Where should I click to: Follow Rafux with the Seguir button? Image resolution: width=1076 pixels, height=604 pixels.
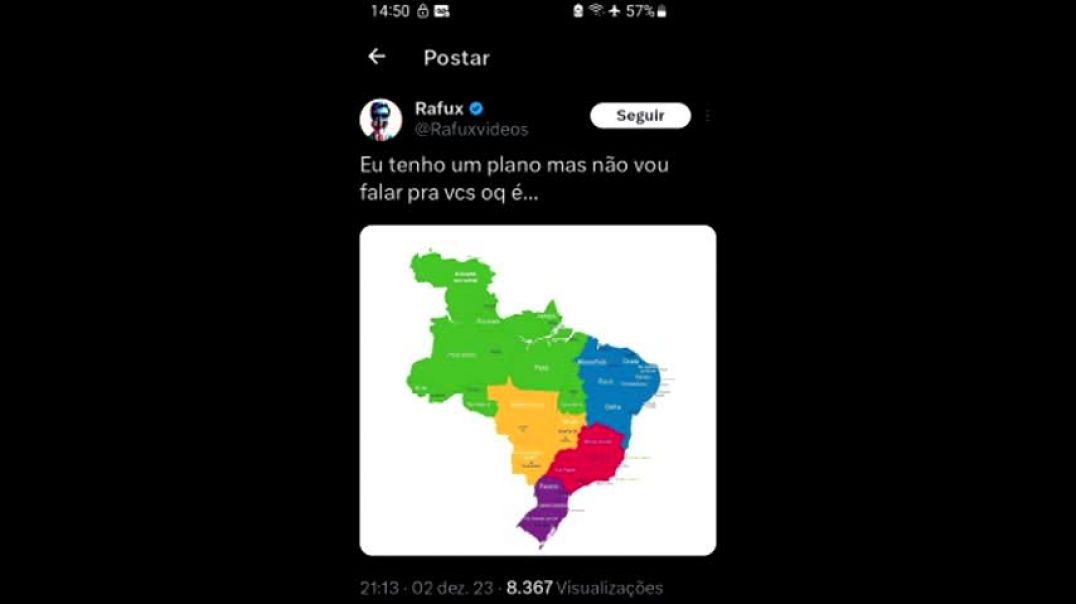point(640,116)
